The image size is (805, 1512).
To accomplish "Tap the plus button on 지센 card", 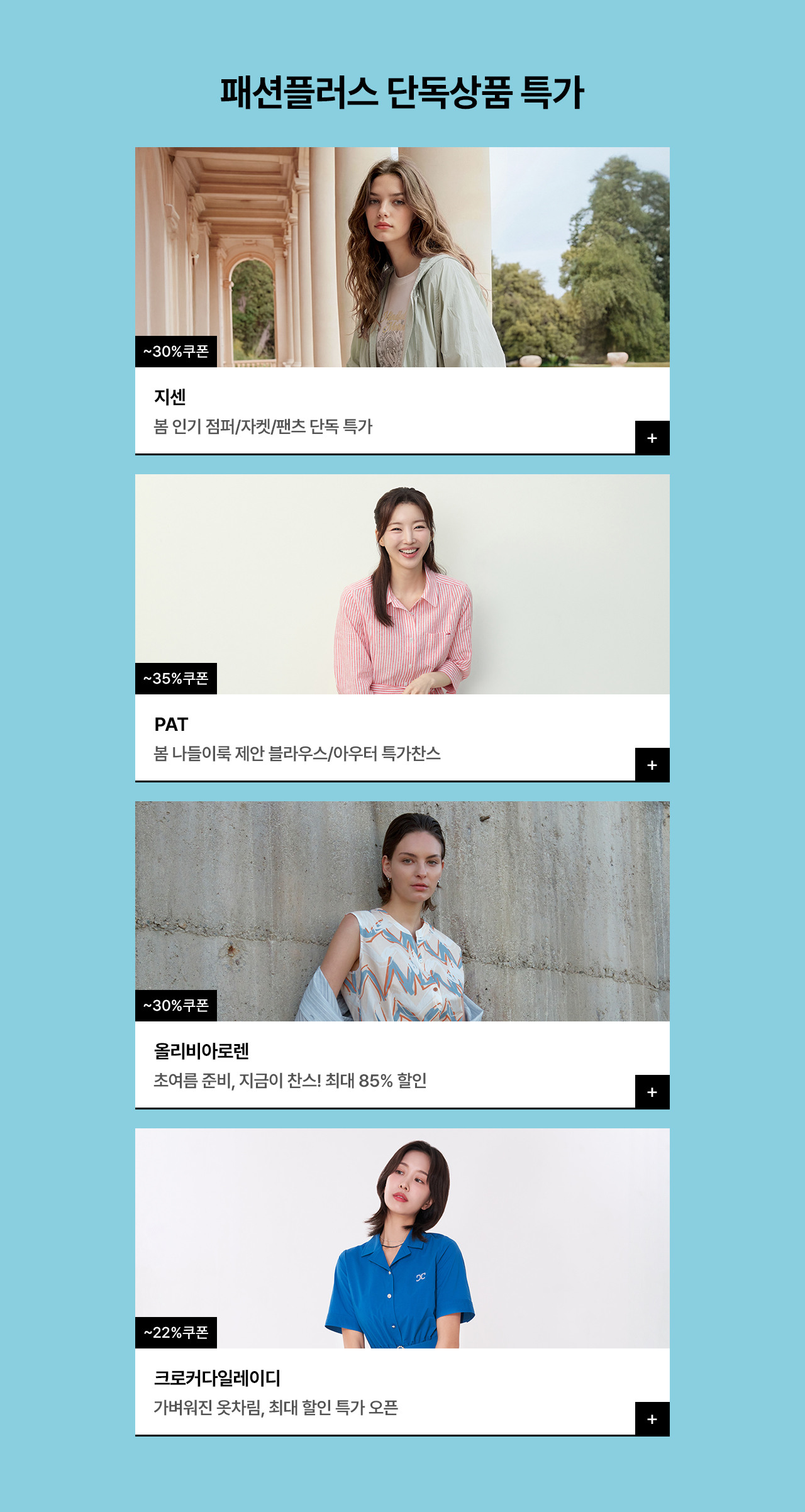I will [x=652, y=438].
